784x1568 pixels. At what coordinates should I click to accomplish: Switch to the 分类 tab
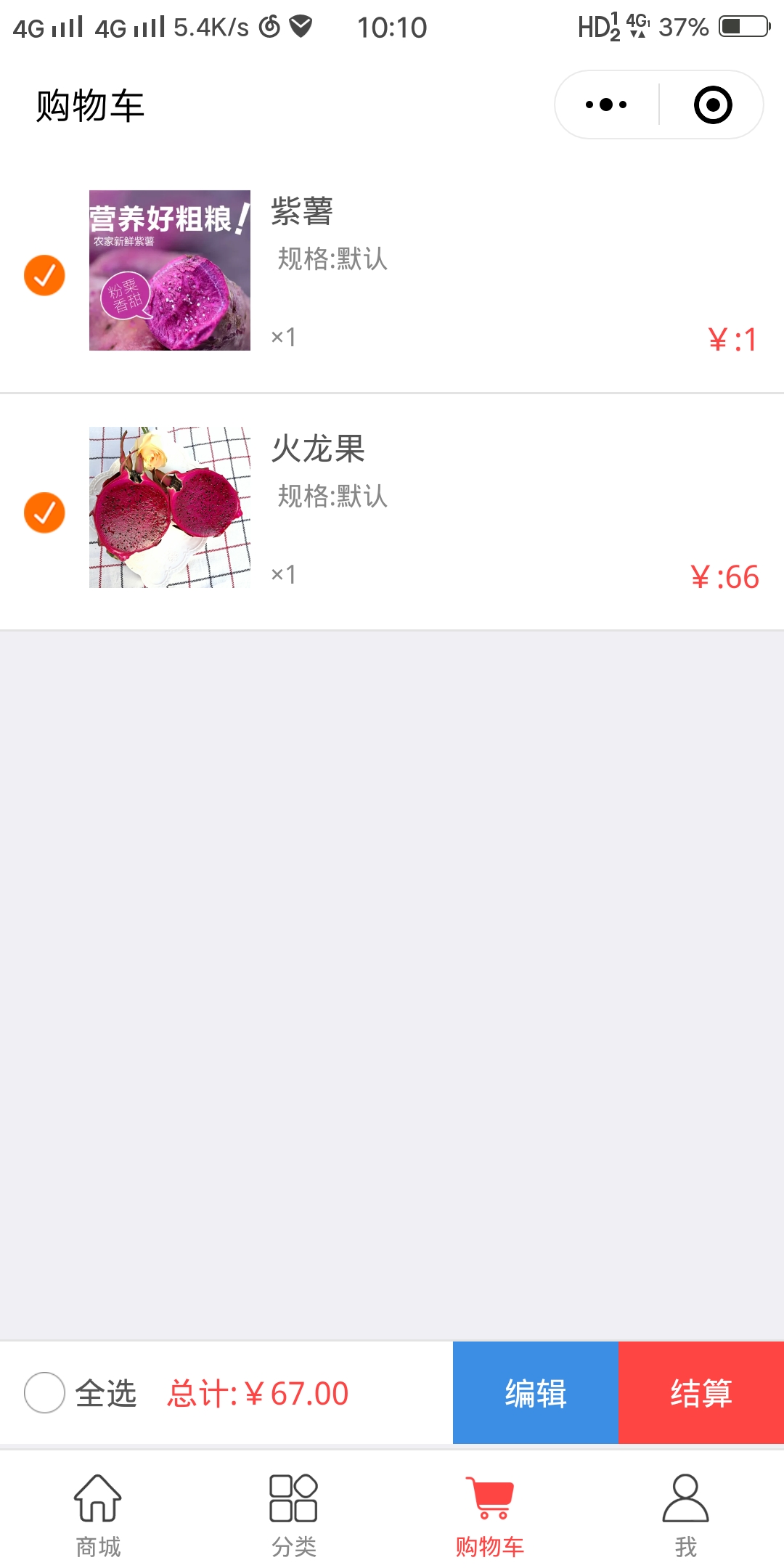(294, 1515)
